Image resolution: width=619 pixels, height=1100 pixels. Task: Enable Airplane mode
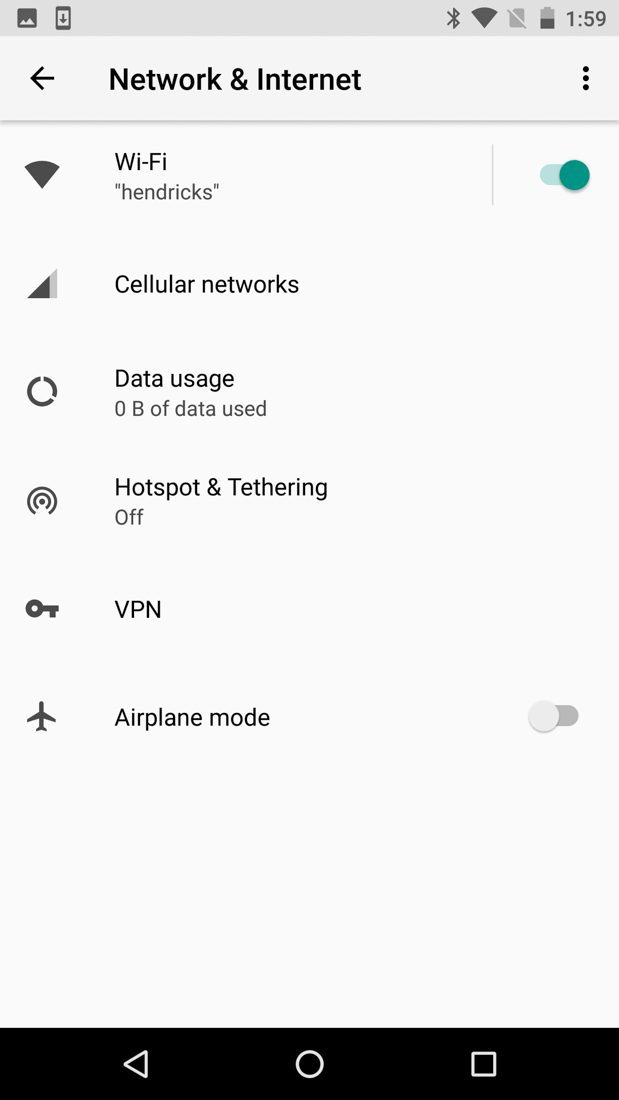(x=555, y=716)
